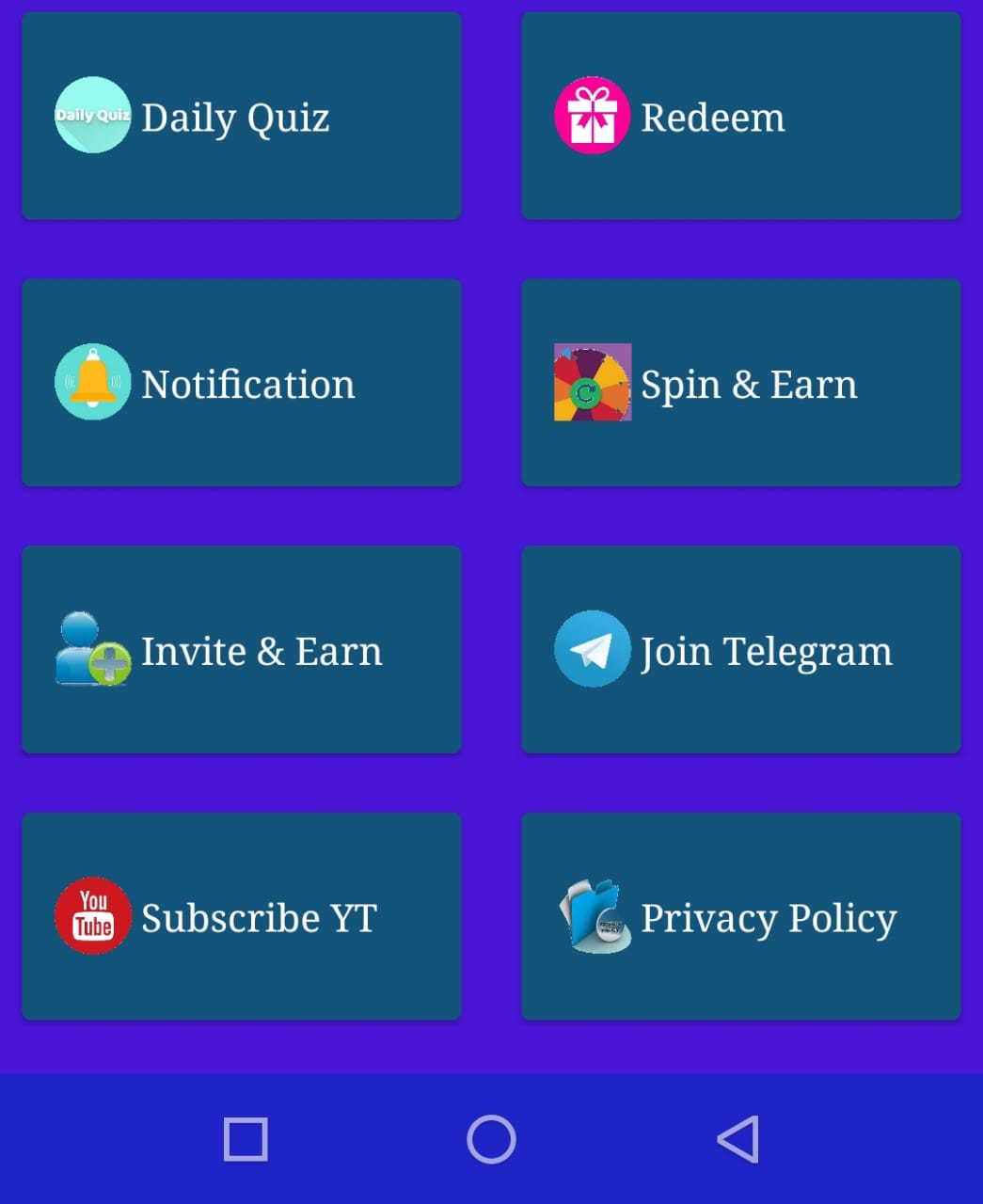Open the Redeem rewards card

pos(741,116)
